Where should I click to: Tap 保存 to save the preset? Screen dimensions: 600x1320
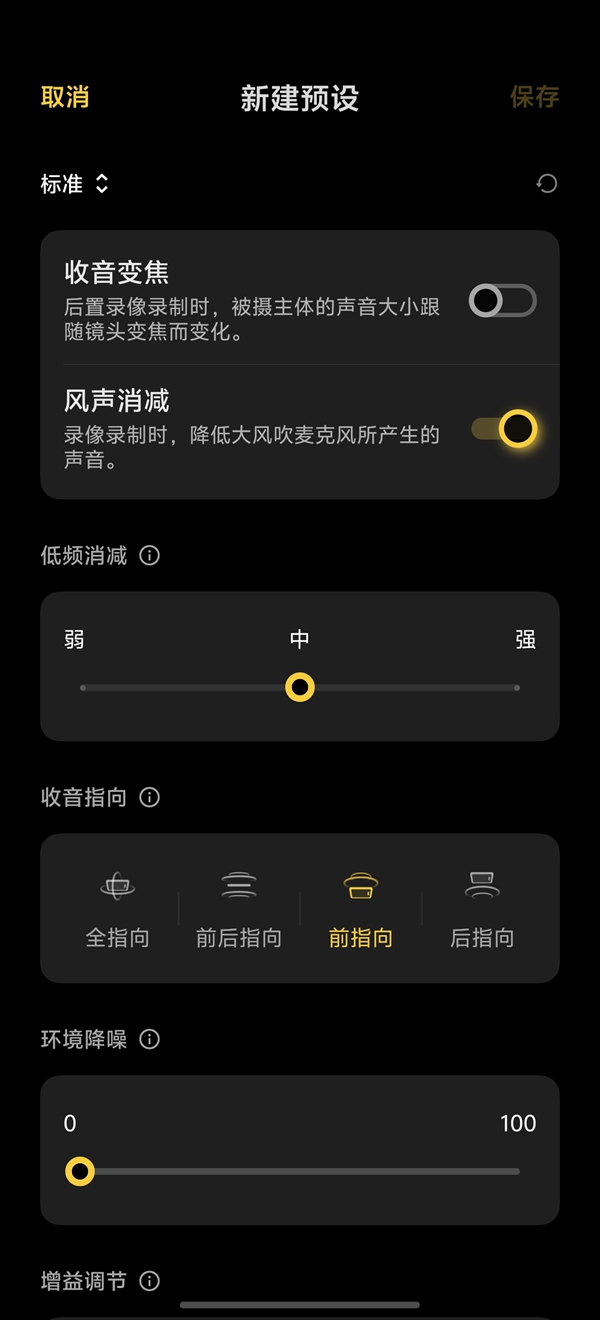click(x=534, y=97)
